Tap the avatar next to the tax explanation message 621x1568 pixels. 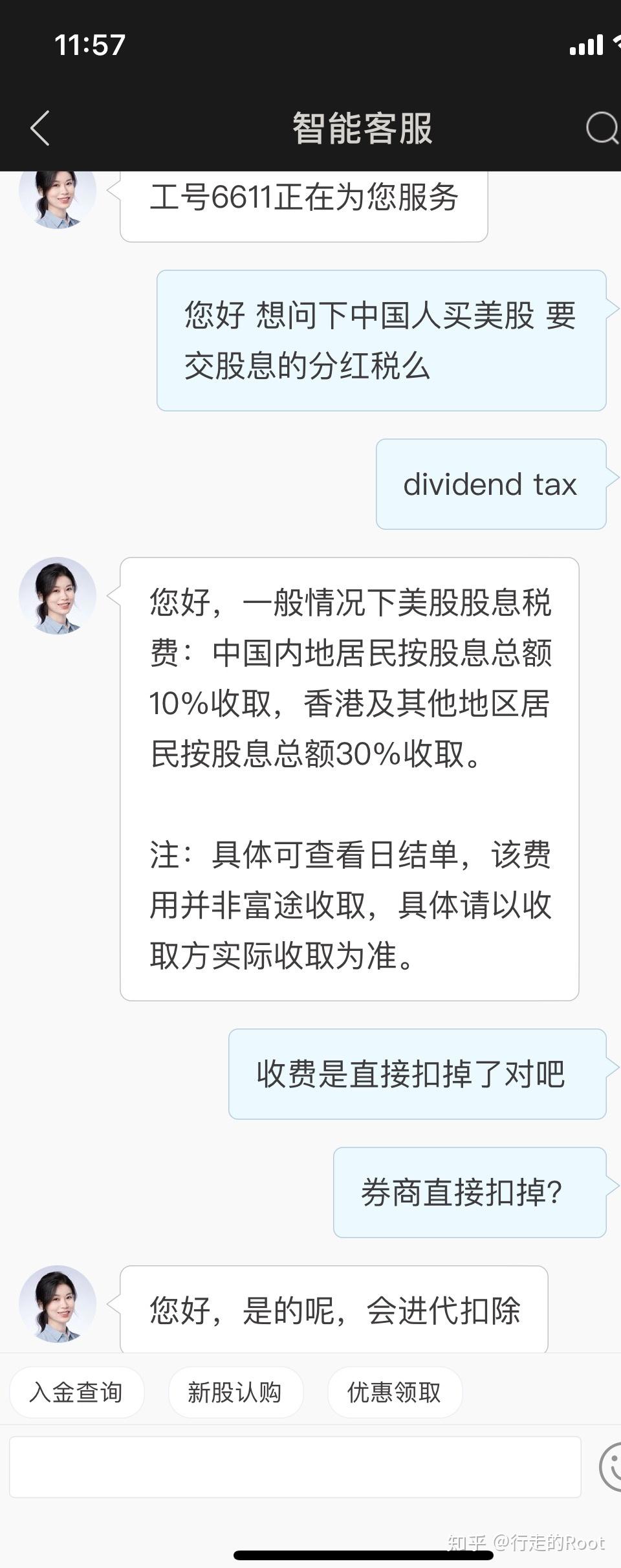[x=57, y=595]
